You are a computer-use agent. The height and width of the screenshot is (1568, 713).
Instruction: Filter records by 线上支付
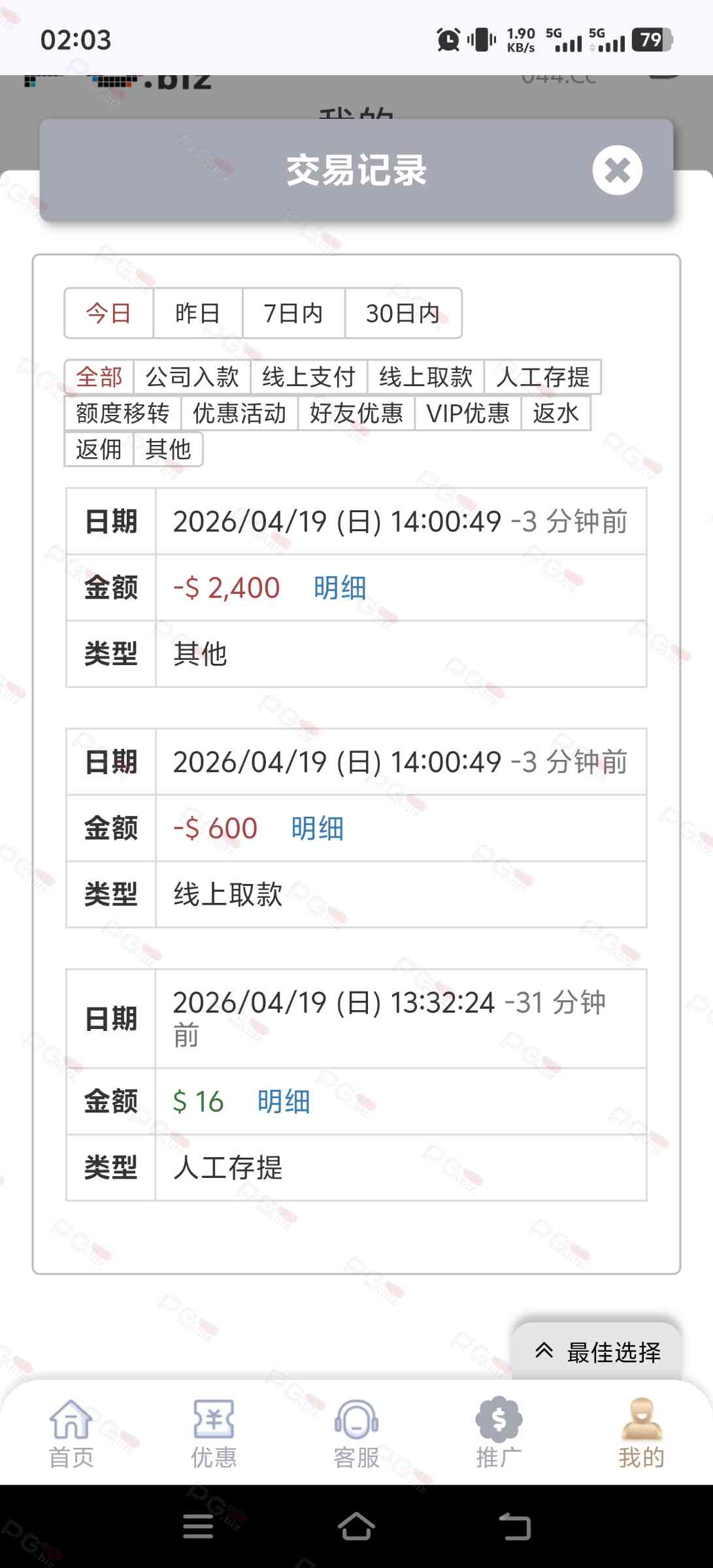[308, 377]
